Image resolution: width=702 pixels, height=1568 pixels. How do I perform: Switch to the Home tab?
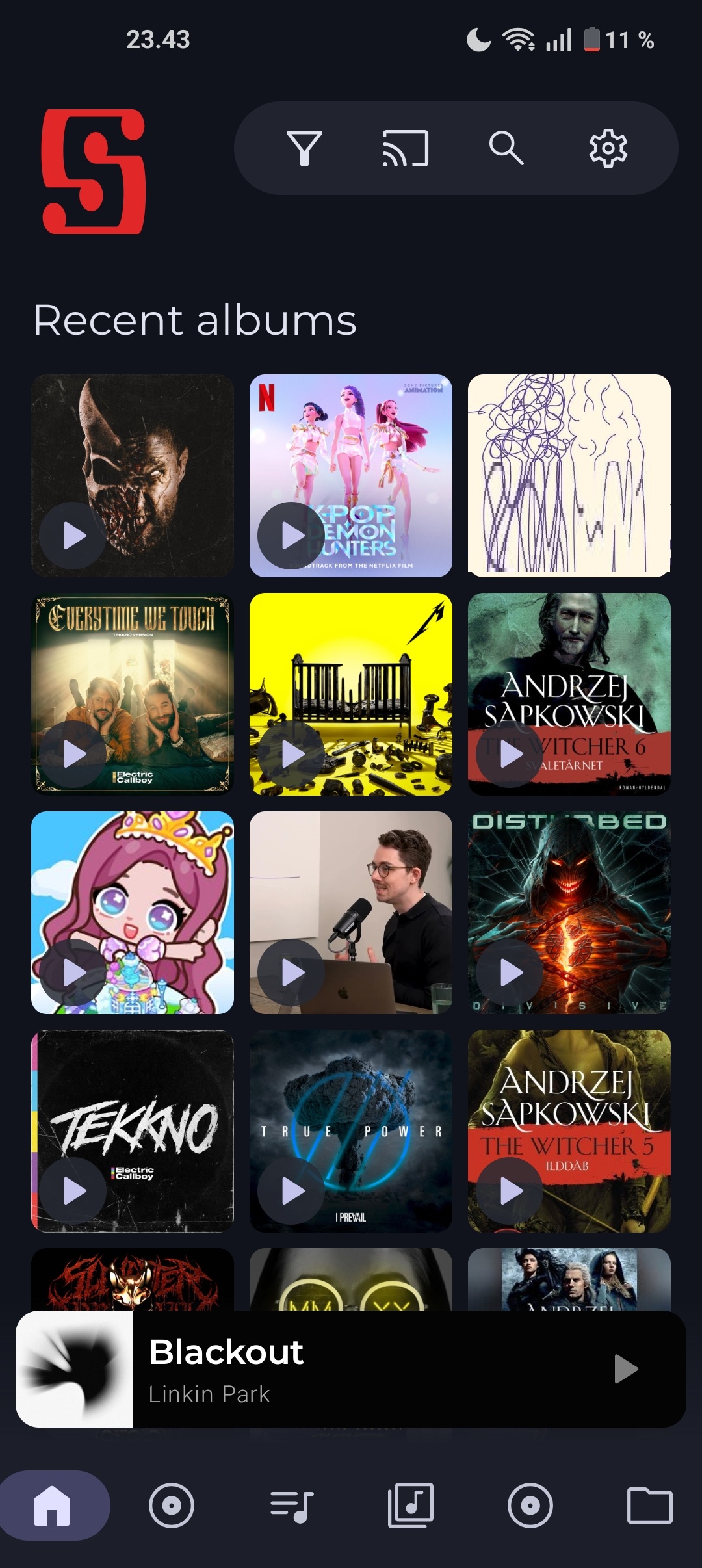[x=53, y=1506]
